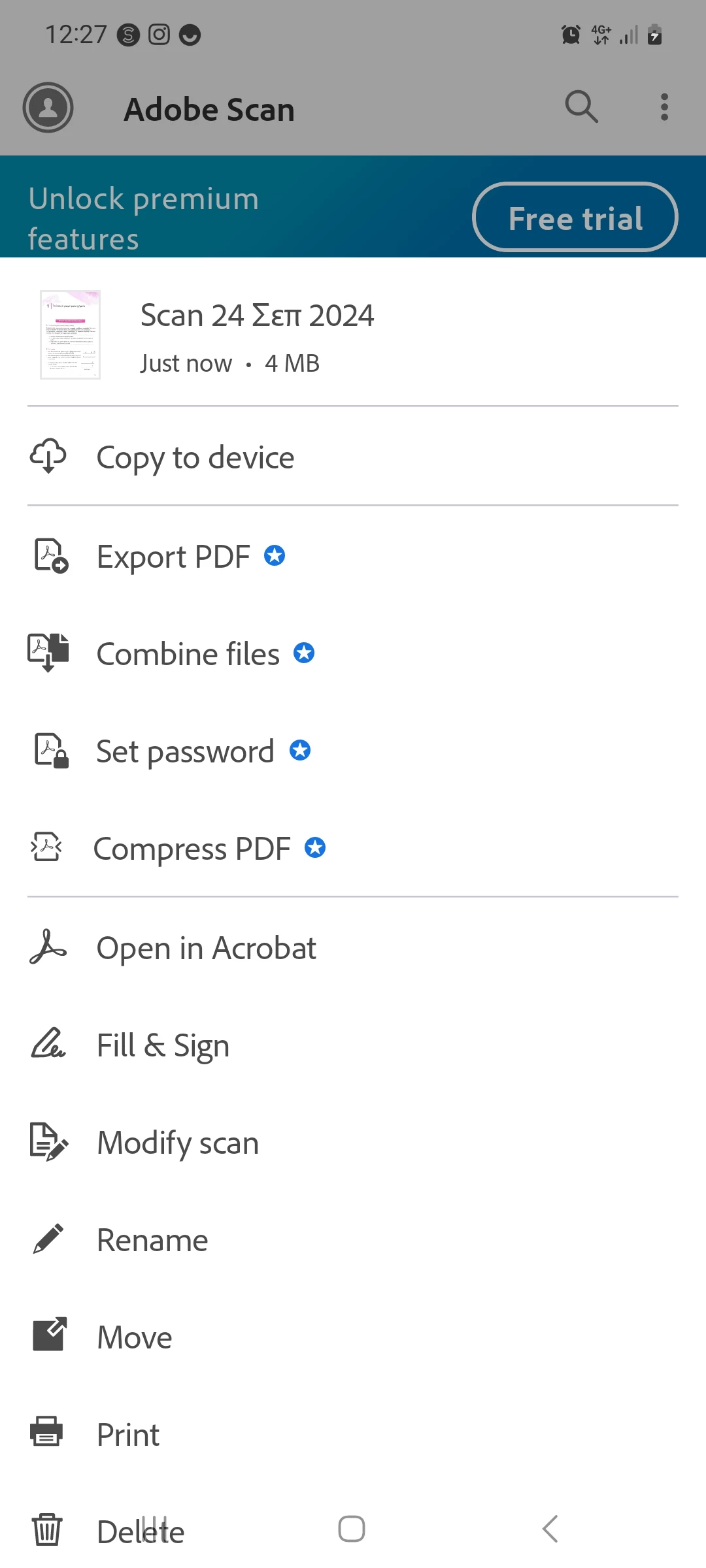Print the scanned document
This screenshot has width=706, height=1568.
[127, 1435]
